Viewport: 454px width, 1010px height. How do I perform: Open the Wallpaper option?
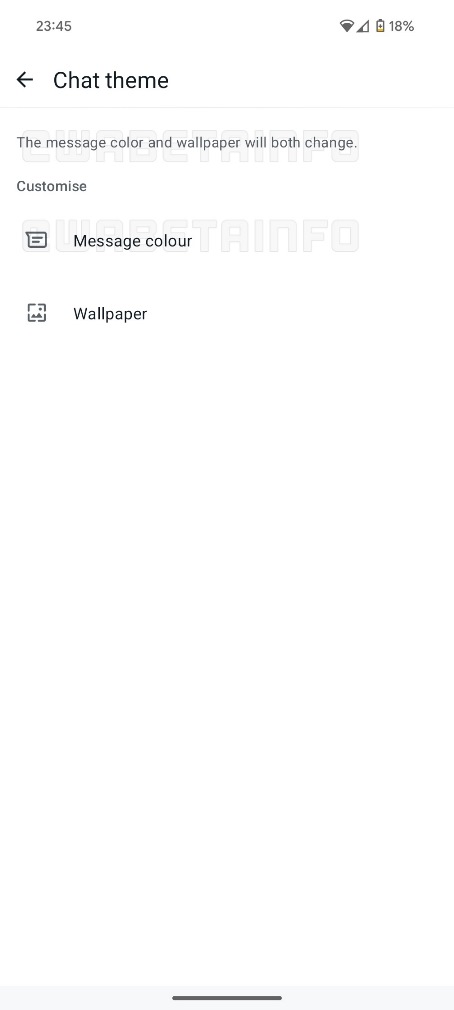[x=227, y=314]
